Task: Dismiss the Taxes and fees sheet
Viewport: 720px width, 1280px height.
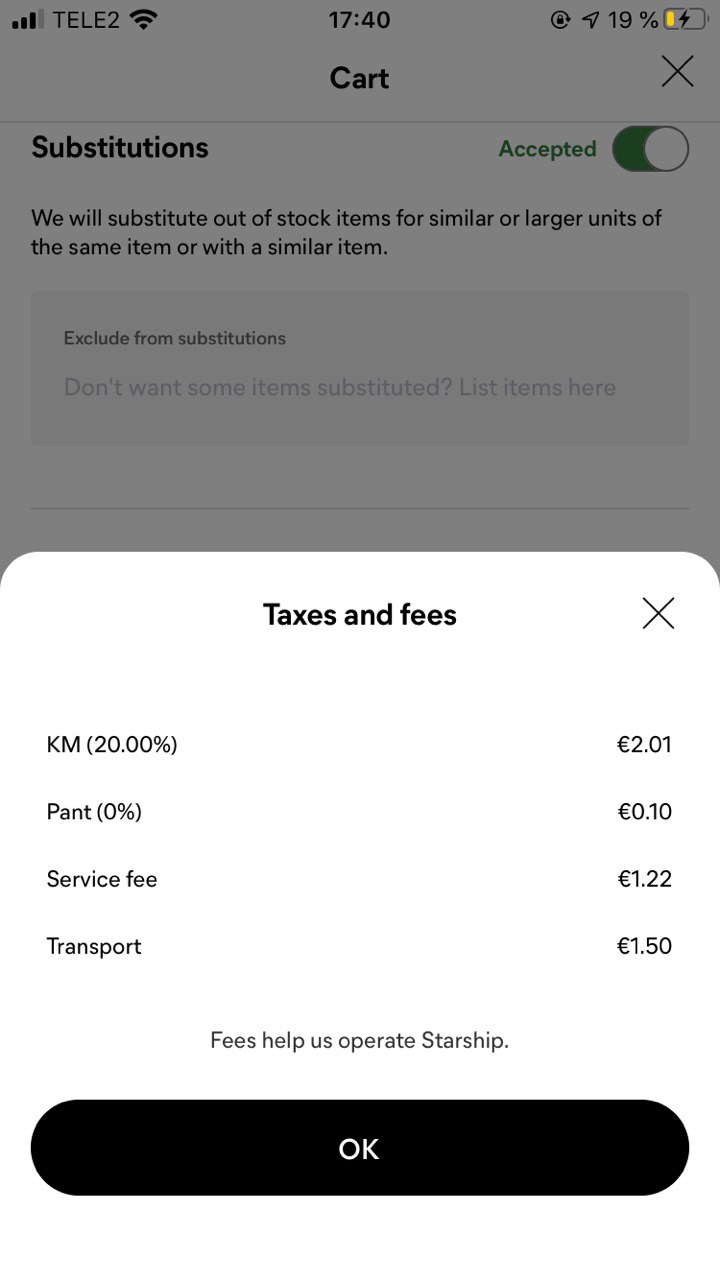Action: tap(658, 613)
